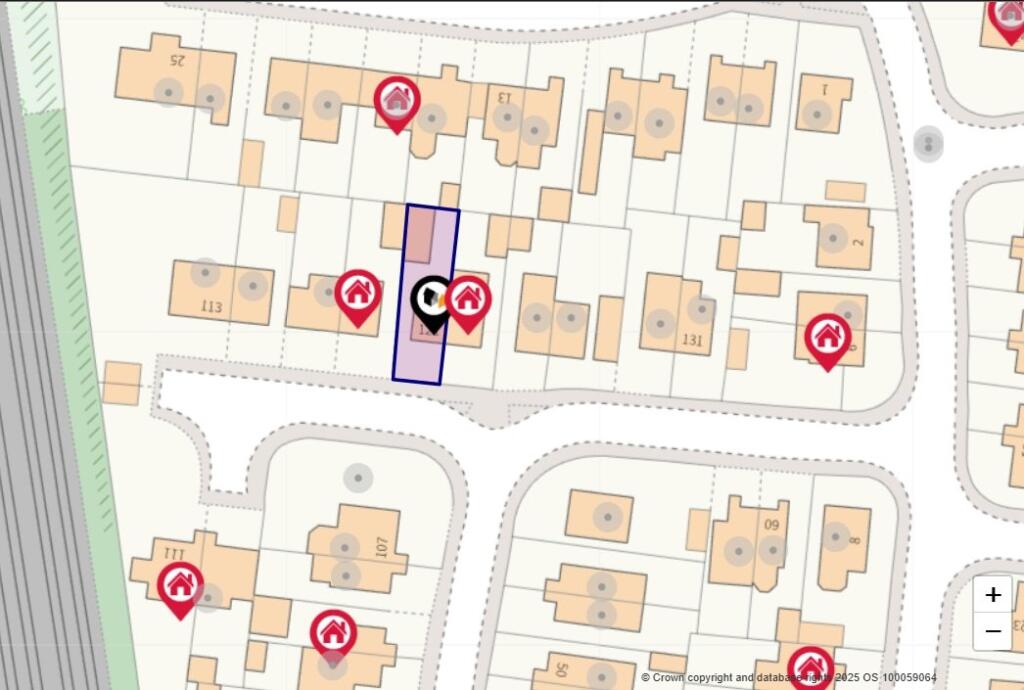Open the red house pin beside house 111
Image resolution: width=1024 pixels, height=690 pixels.
point(180,584)
